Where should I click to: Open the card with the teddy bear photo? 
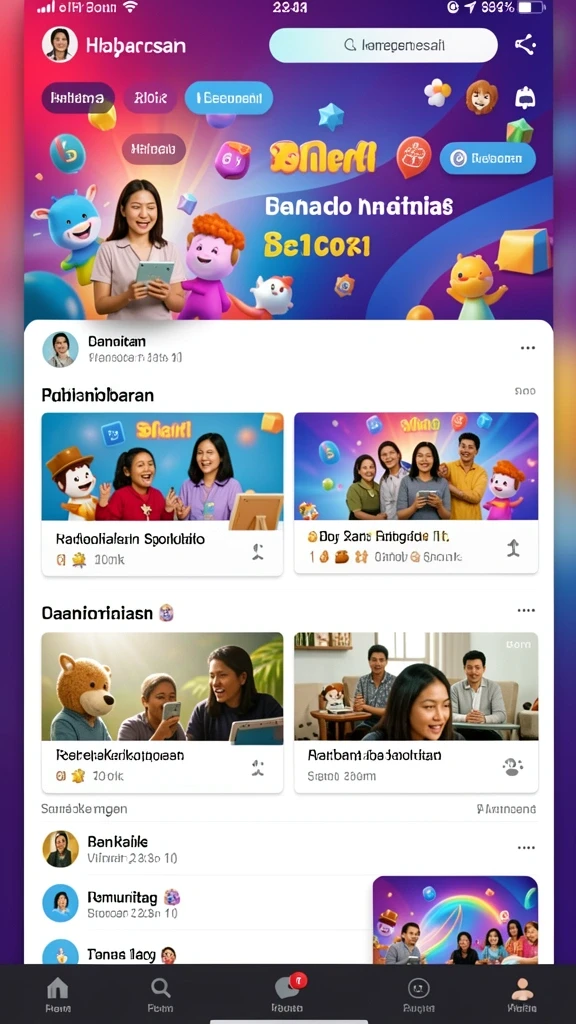point(162,712)
